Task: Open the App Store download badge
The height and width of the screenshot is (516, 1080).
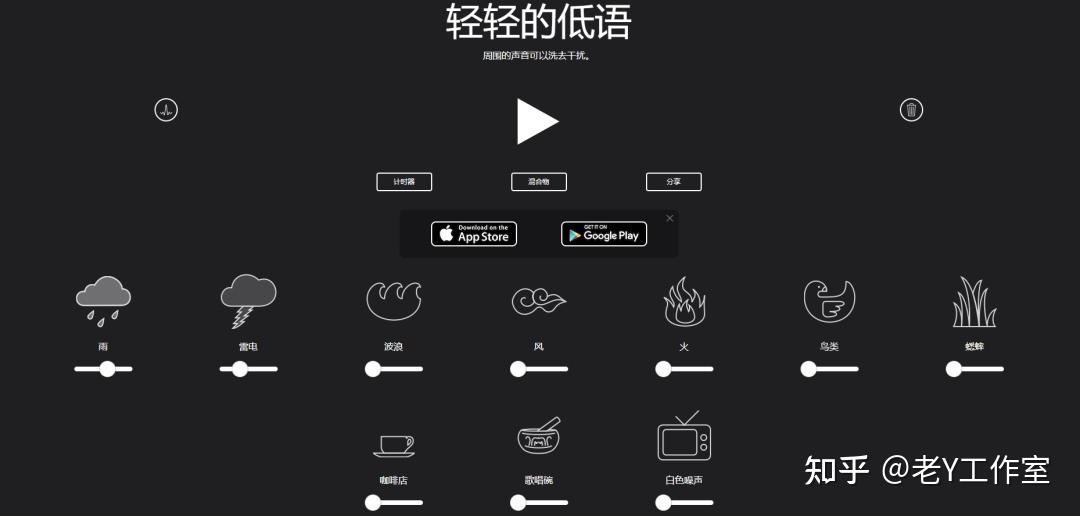Action: point(474,234)
